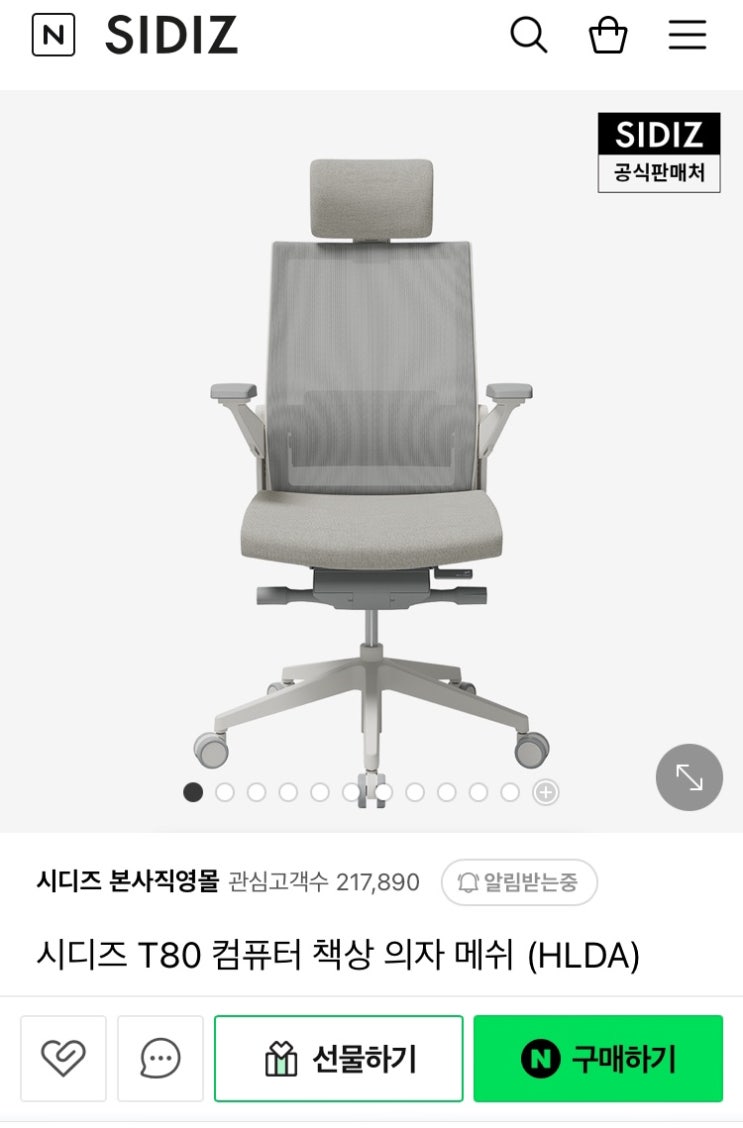Tap the green 구매하기 buy button
The image size is (743, 1128).
click(598, 1058)
